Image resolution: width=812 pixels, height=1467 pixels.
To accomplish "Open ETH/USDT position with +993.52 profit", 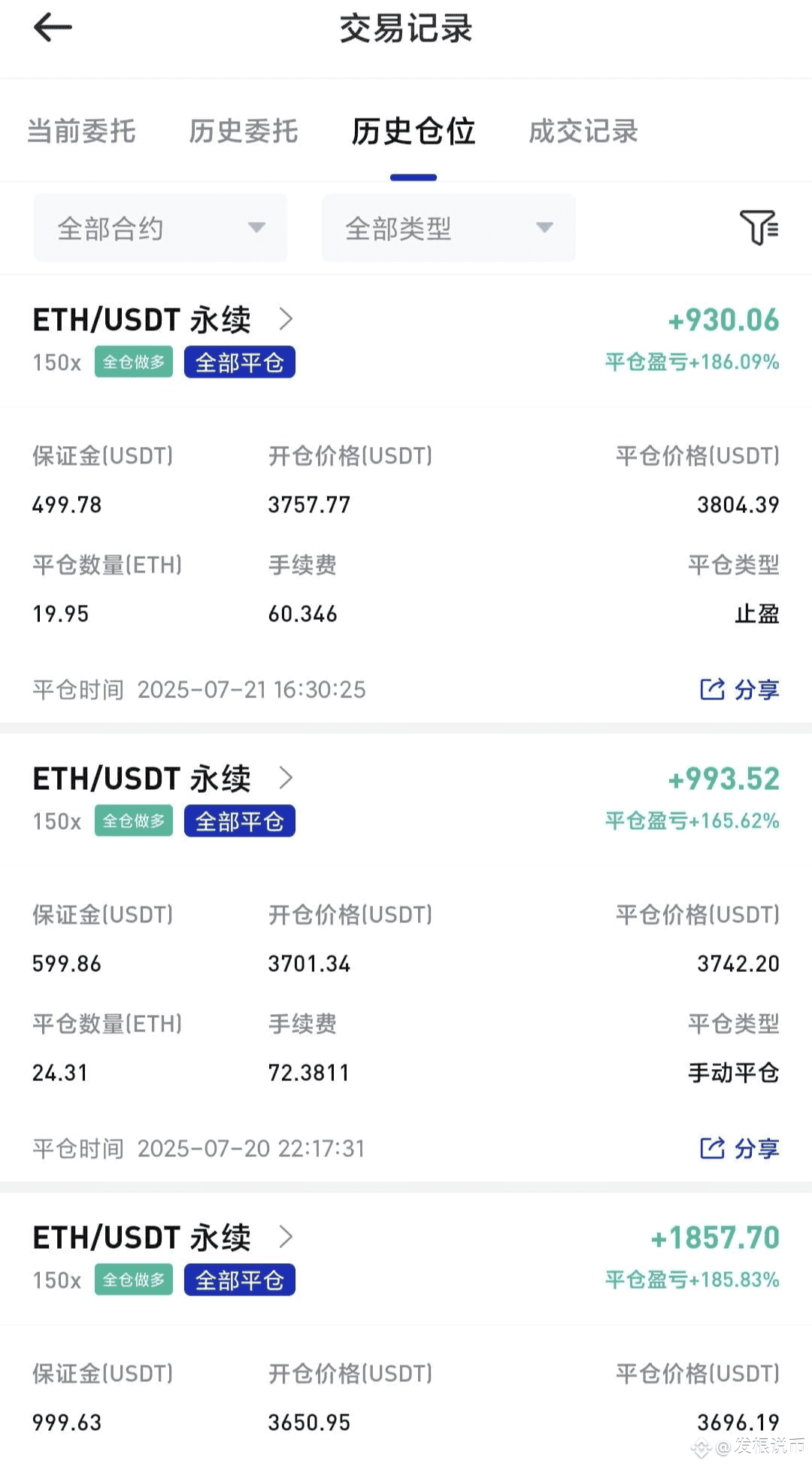I will [163, 778].
